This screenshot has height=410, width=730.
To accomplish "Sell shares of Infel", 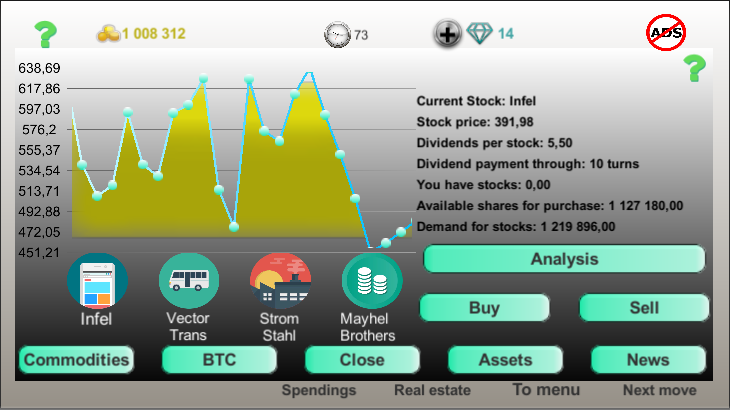I will pyautogui.click(x=644, y=308).
